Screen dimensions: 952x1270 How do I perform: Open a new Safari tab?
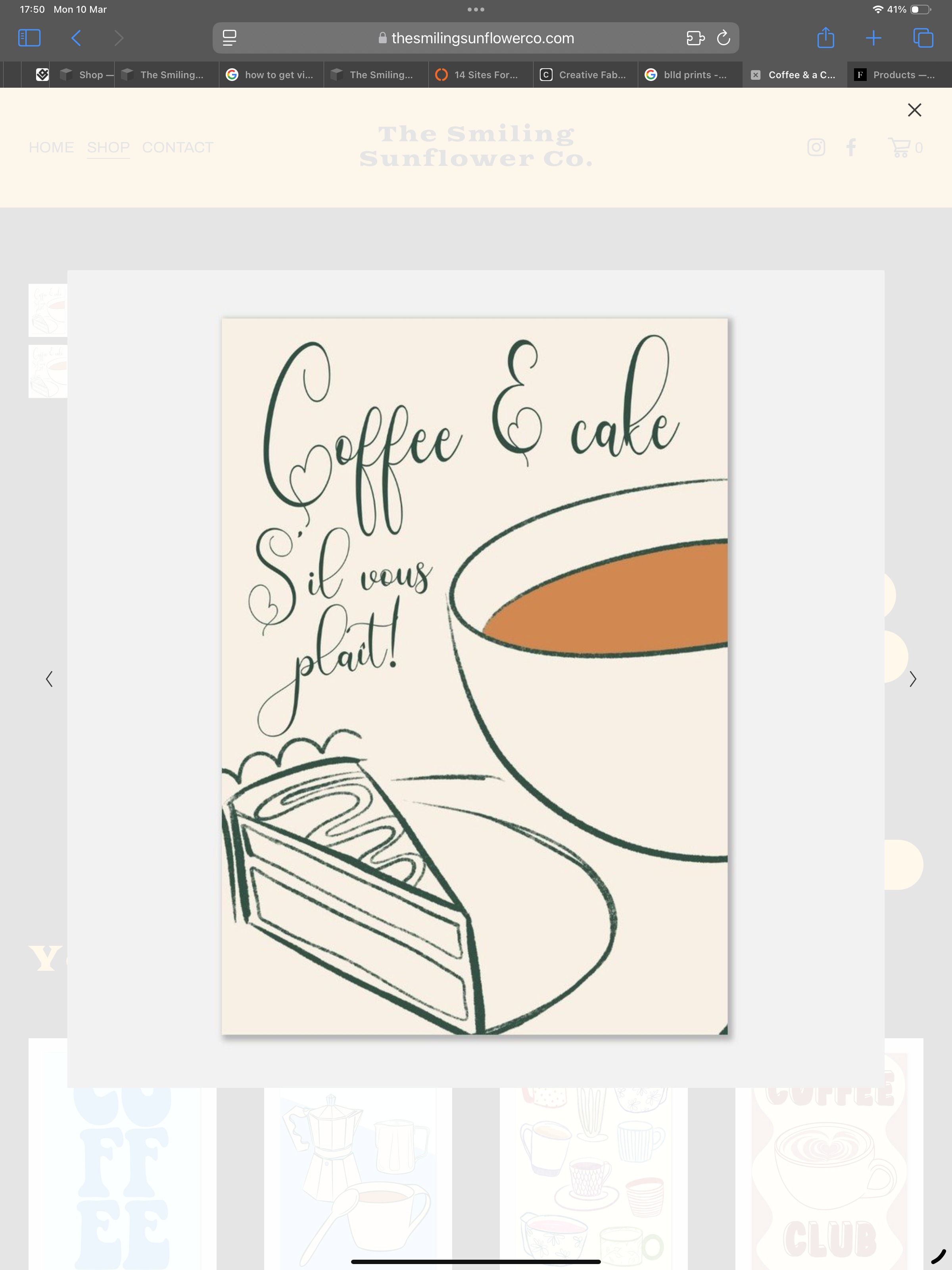(x=873, y=38)
